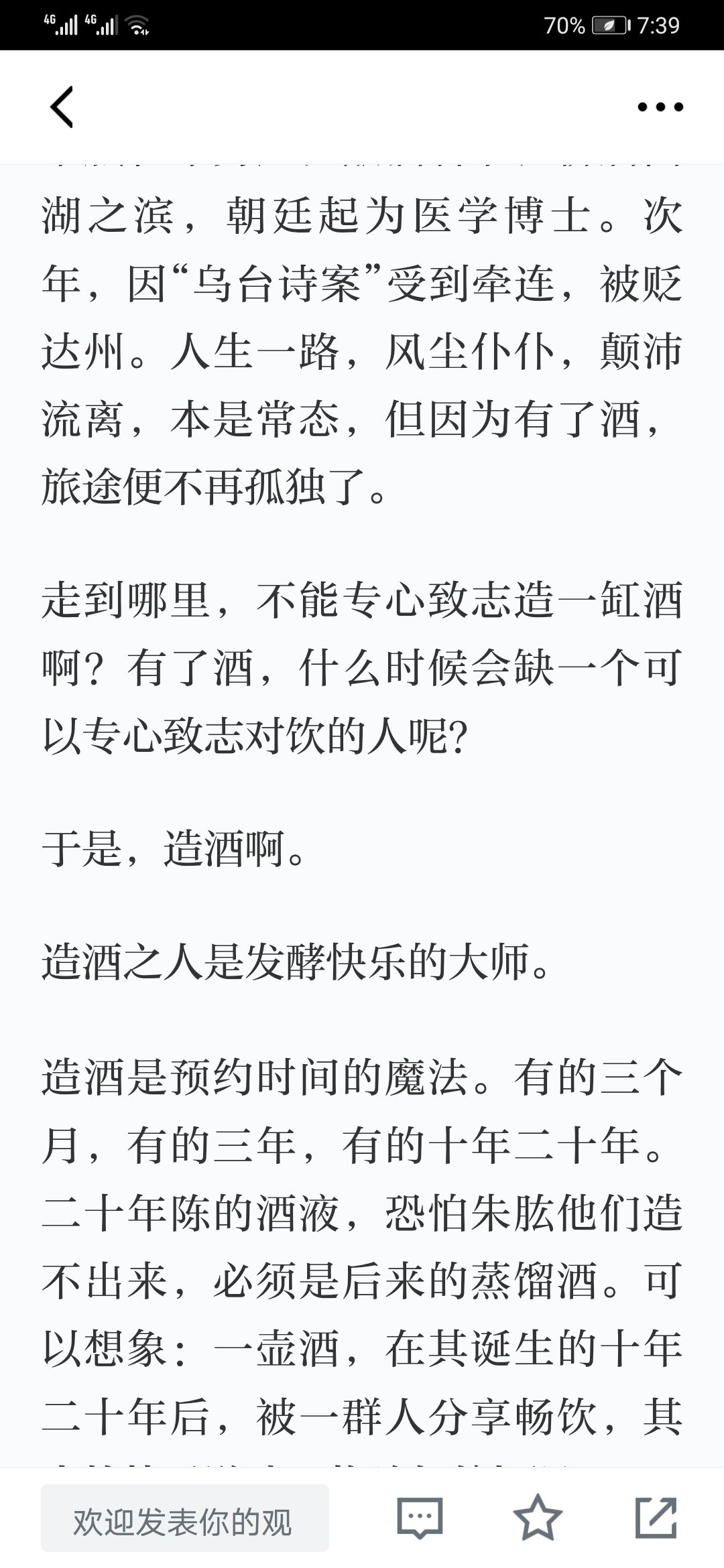Screen dimensions: 724x1568
Task: Open the three-dot overflow menu
Action: click(660, 107)
